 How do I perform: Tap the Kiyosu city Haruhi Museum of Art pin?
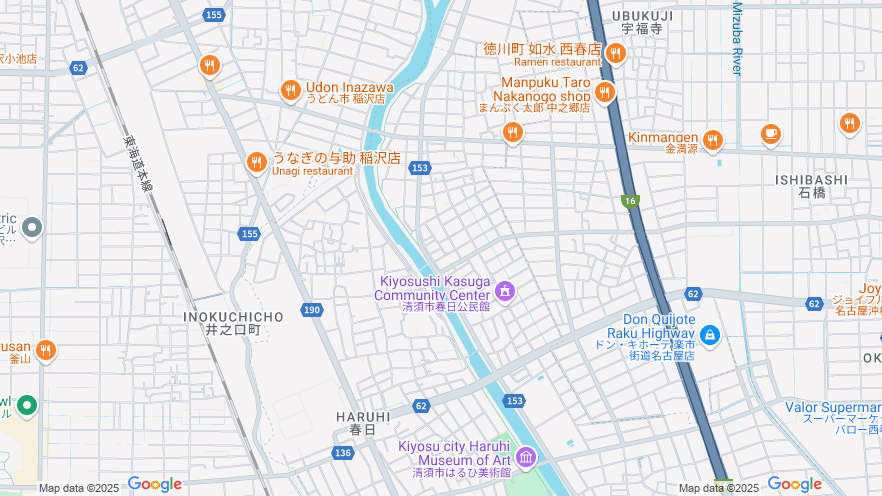(x=525, y=457)
